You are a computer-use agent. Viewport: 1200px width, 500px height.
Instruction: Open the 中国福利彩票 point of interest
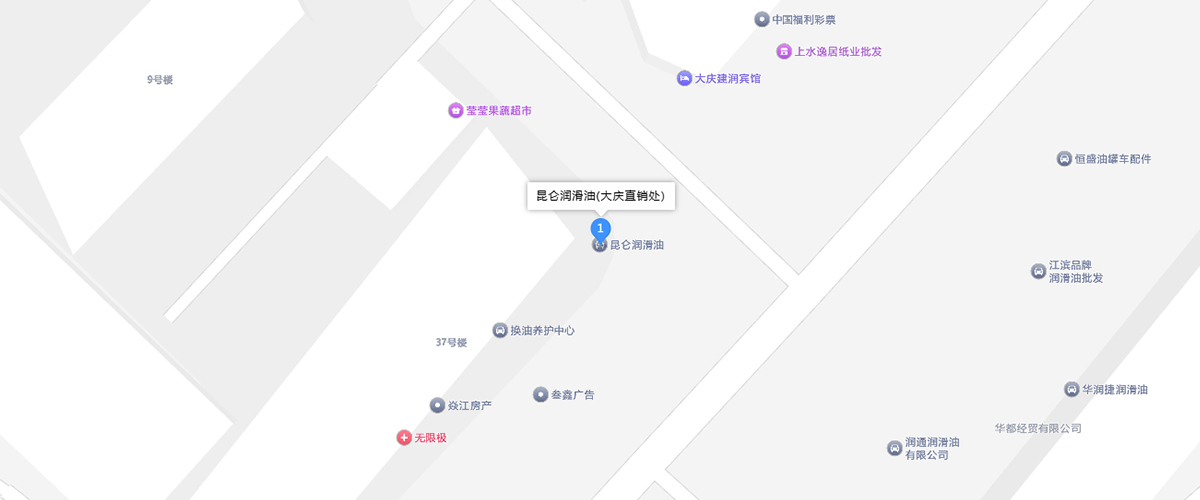762,19
